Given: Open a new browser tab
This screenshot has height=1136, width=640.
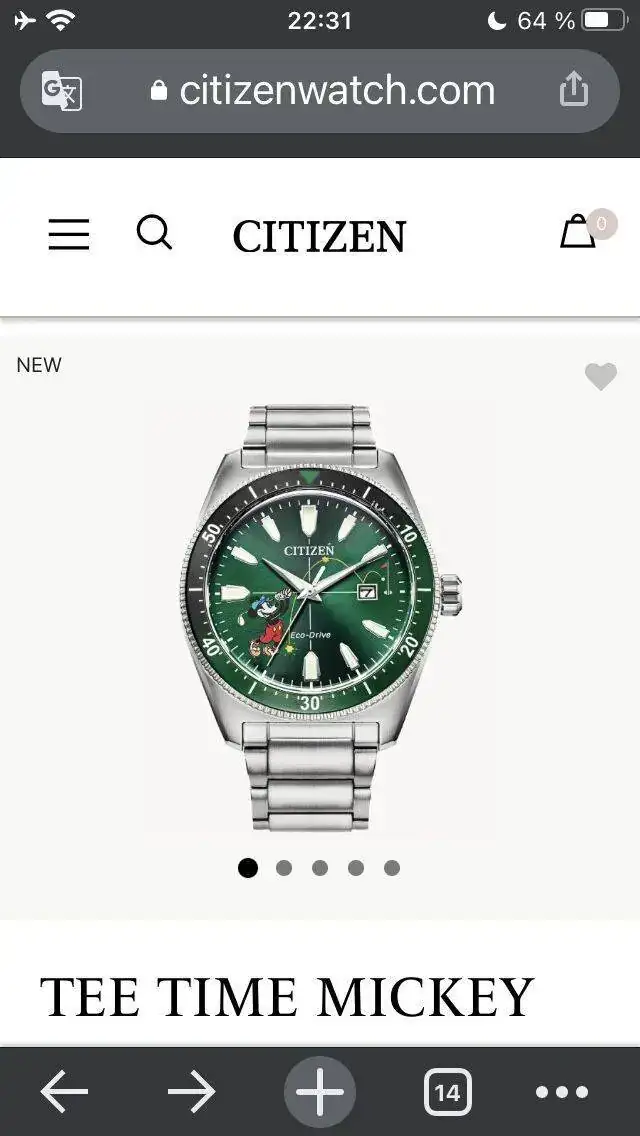Looking at the screenshot, I should pos(320,1091).
